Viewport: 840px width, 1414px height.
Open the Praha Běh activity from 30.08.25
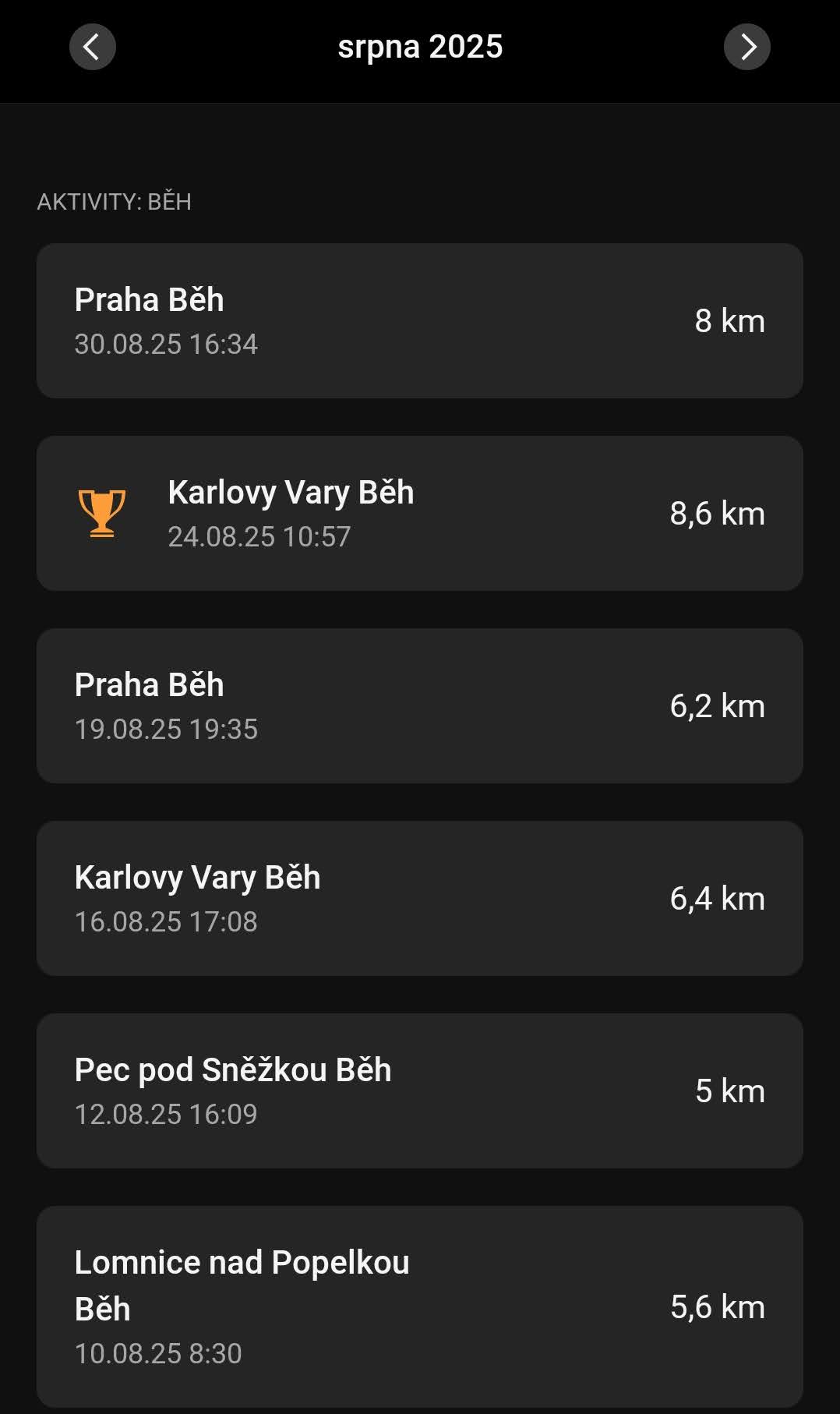point(419,320)
